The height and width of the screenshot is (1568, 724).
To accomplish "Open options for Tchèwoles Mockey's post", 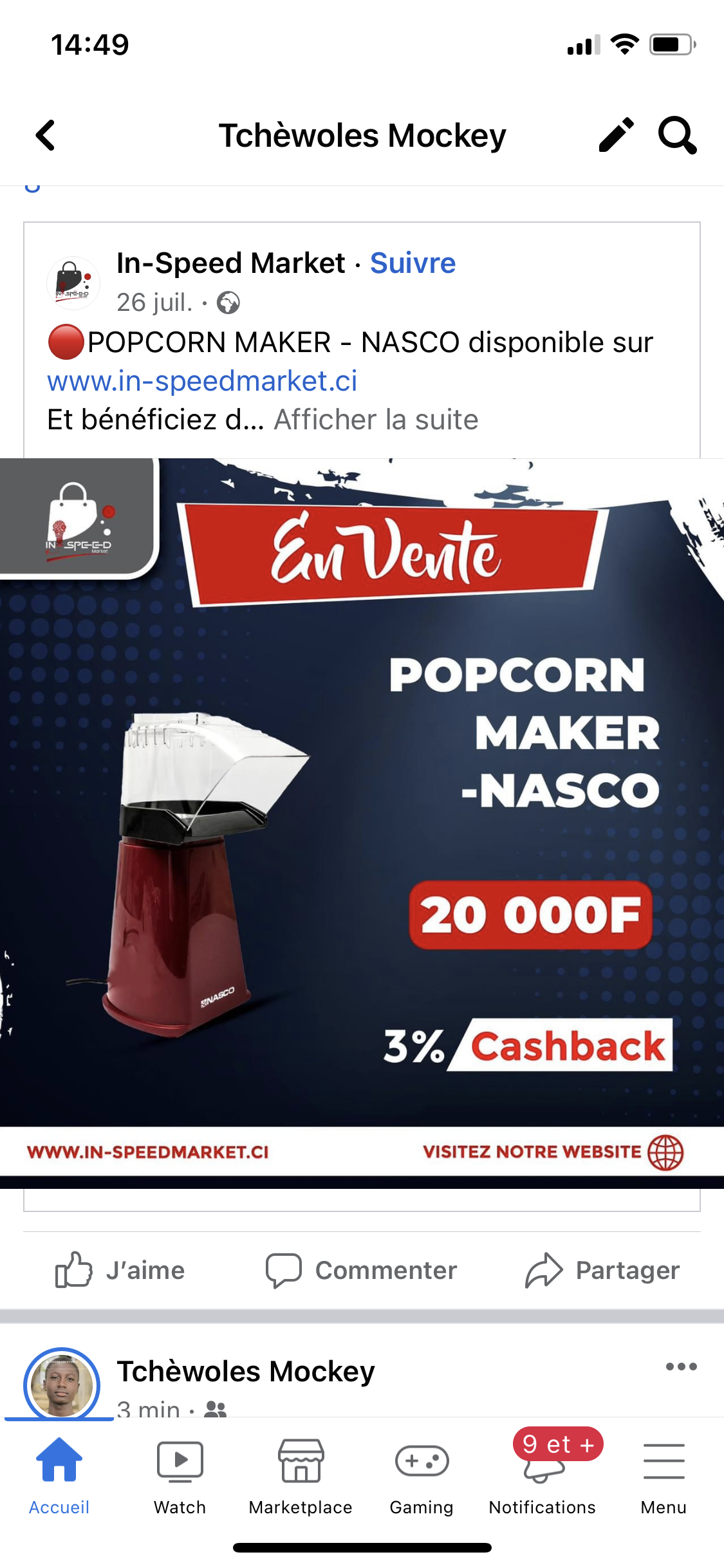I will 682,1367.
